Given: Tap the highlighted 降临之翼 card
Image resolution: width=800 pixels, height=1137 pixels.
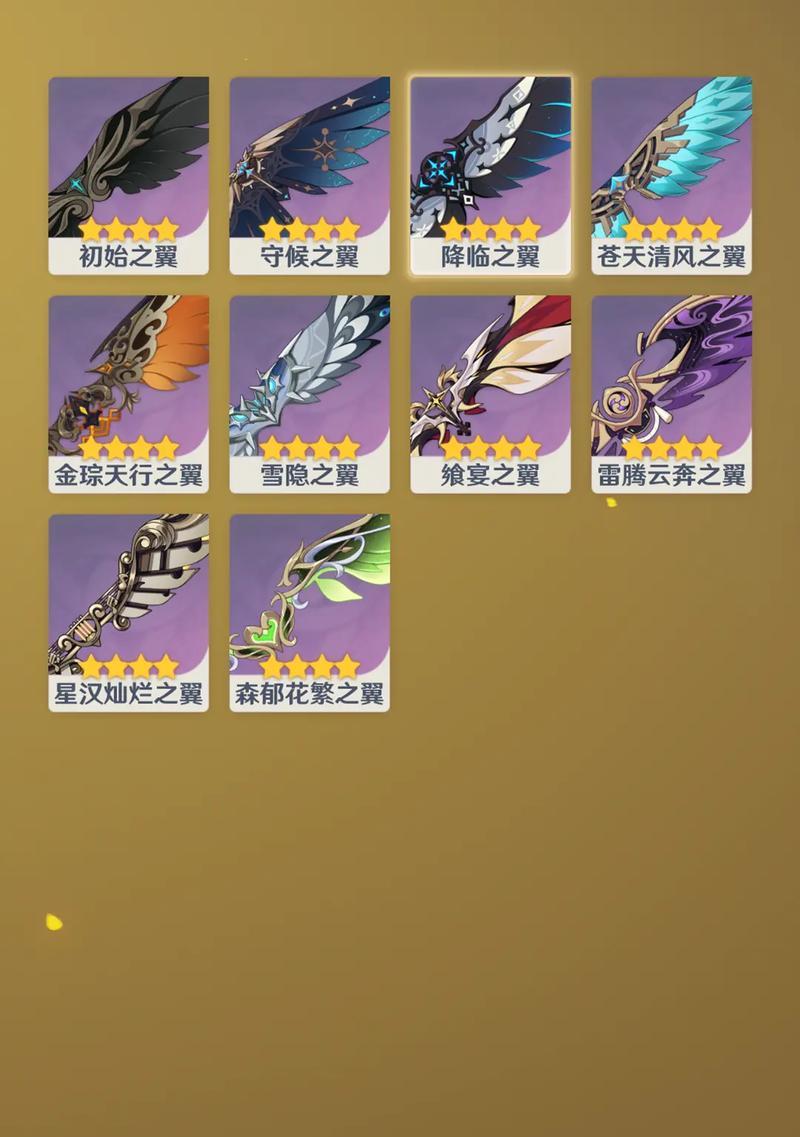Looking at the screenshot, I should click(490, 175).
